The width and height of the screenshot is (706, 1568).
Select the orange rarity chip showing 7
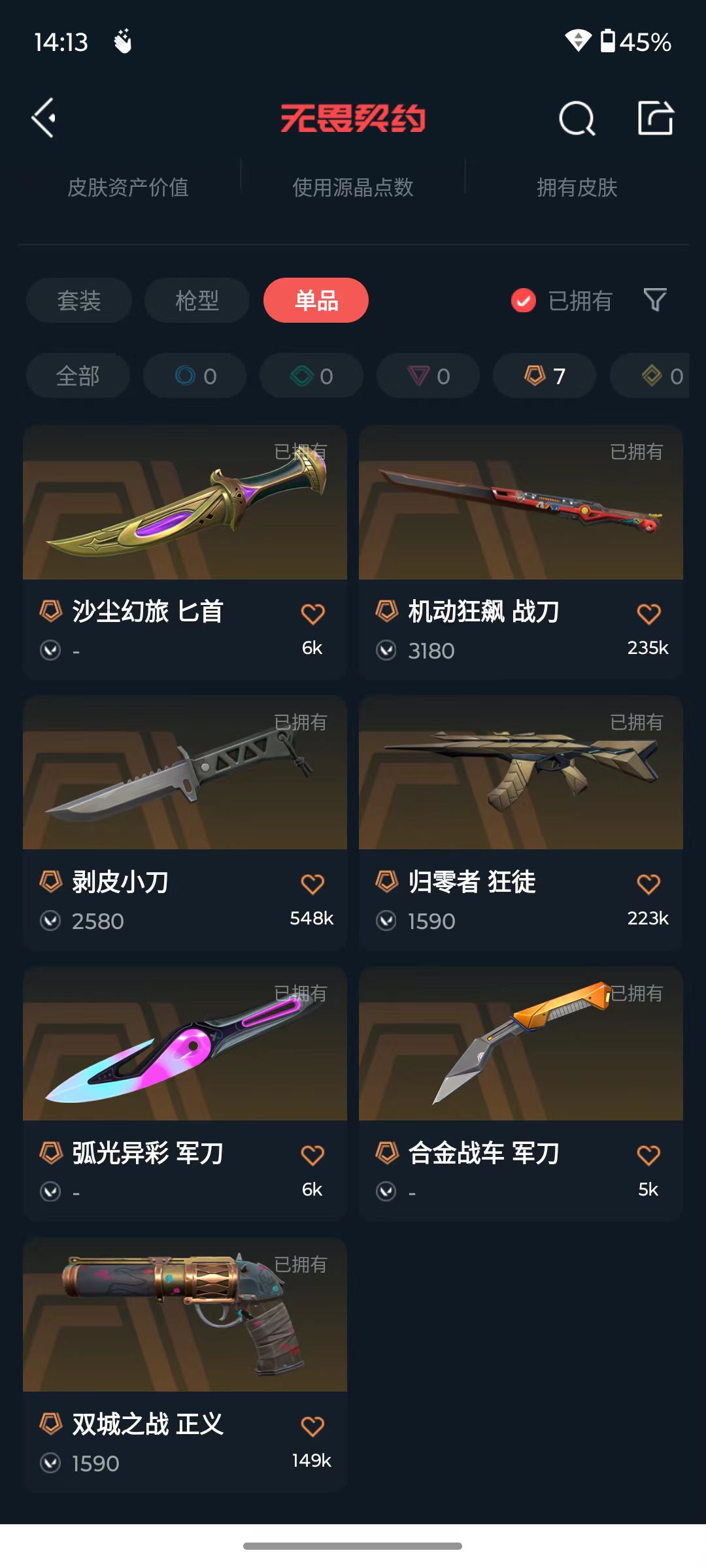tap(545, 376)
